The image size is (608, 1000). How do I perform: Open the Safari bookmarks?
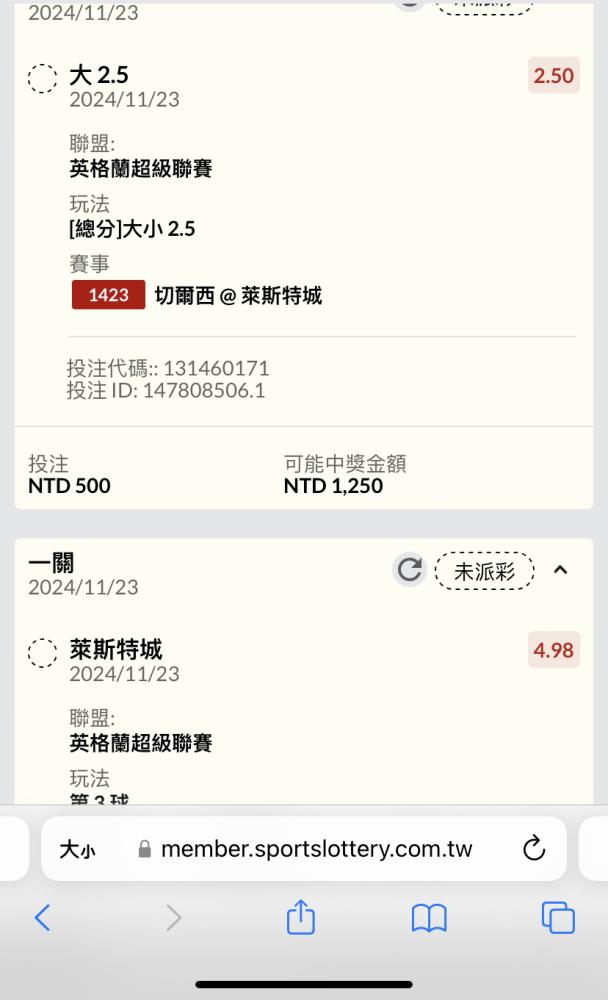(429, 918)
